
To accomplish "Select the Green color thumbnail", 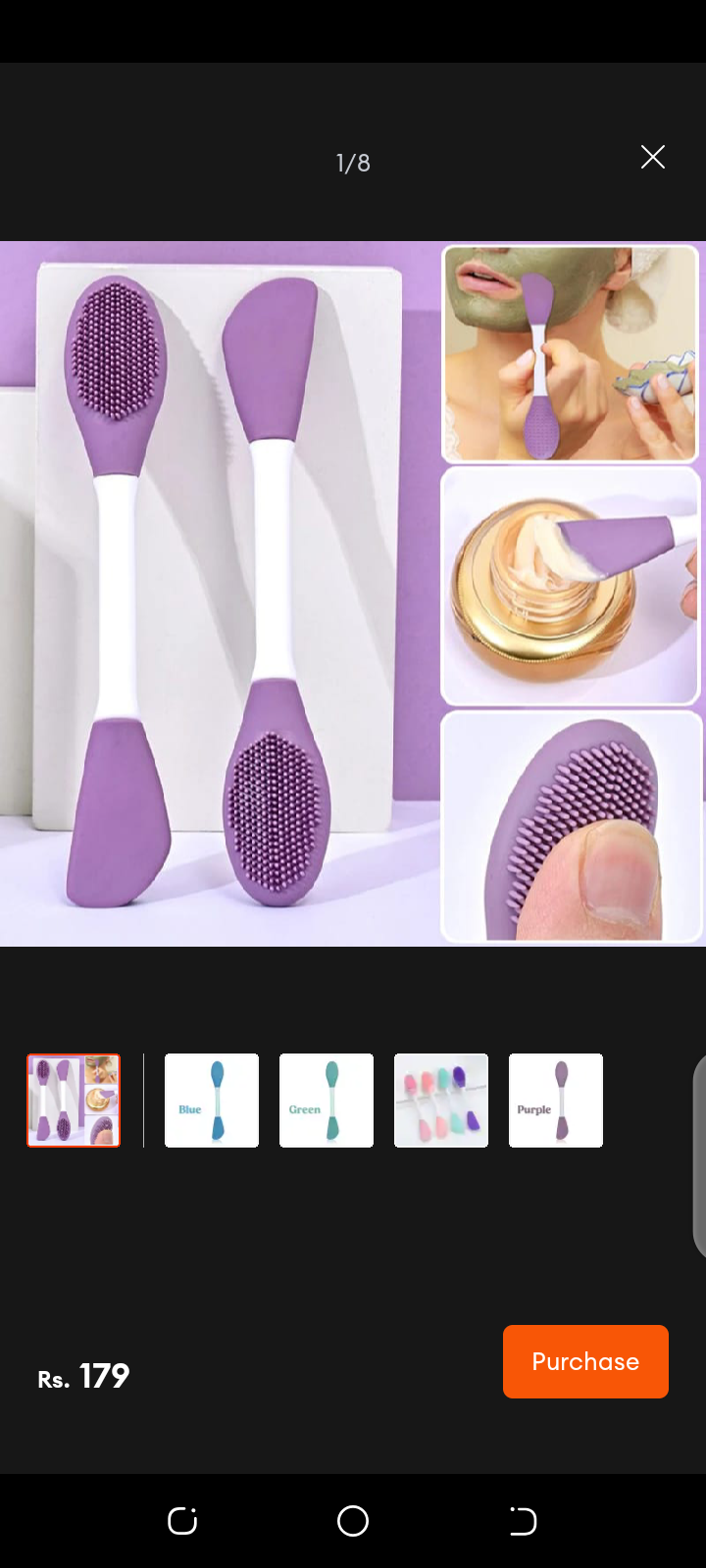I will coord(327,1101).
